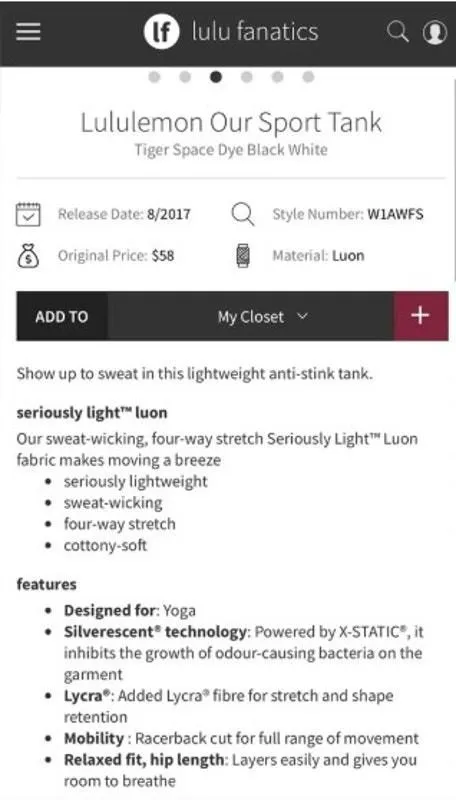The height and width of the screenshot is (800, 456).
Task: Open the search icon in the header
Action: point(397,32)
